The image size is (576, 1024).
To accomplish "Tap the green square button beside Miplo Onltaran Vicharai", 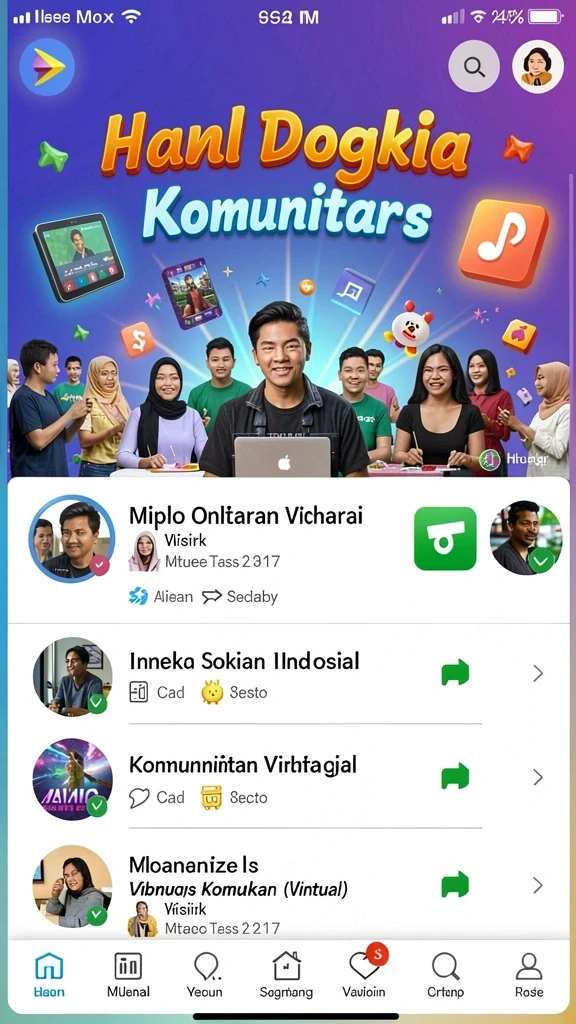I will click(445, 538).
